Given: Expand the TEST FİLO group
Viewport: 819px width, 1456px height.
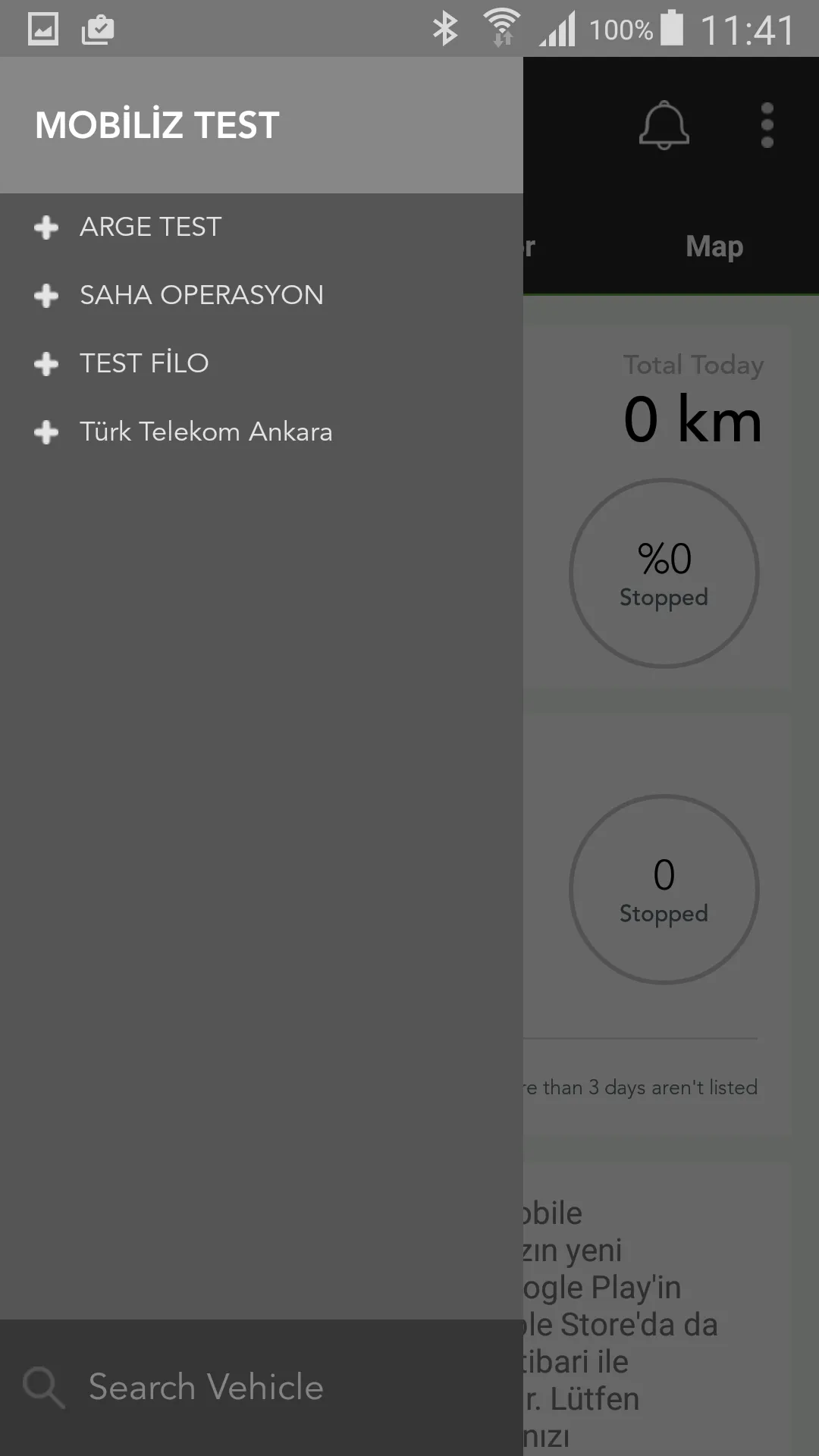Looking at the screenshot, I should [x=46, y=364].
